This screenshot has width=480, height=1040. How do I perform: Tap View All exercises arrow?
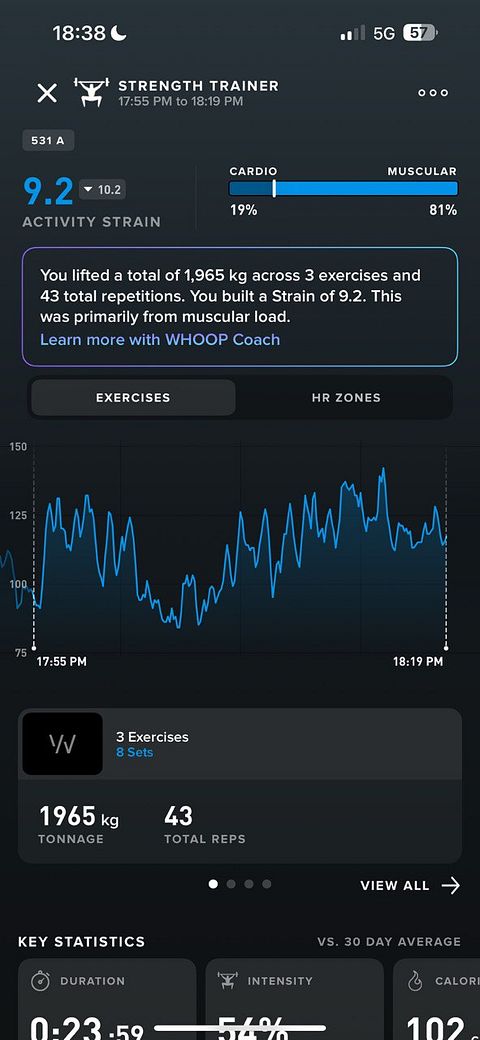[410, 885]
